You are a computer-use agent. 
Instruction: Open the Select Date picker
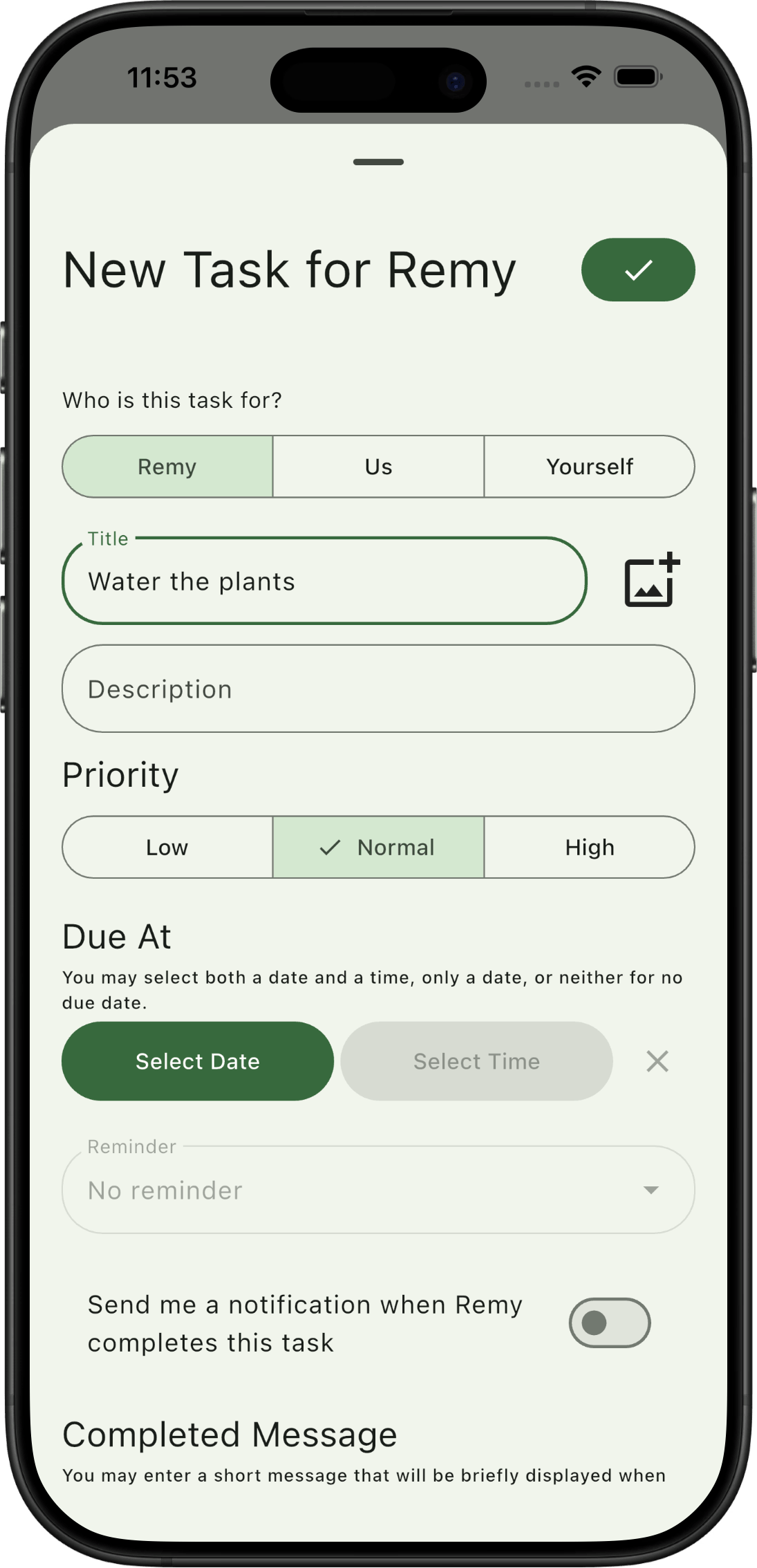pyautogui.click(x=198, y=1061)
